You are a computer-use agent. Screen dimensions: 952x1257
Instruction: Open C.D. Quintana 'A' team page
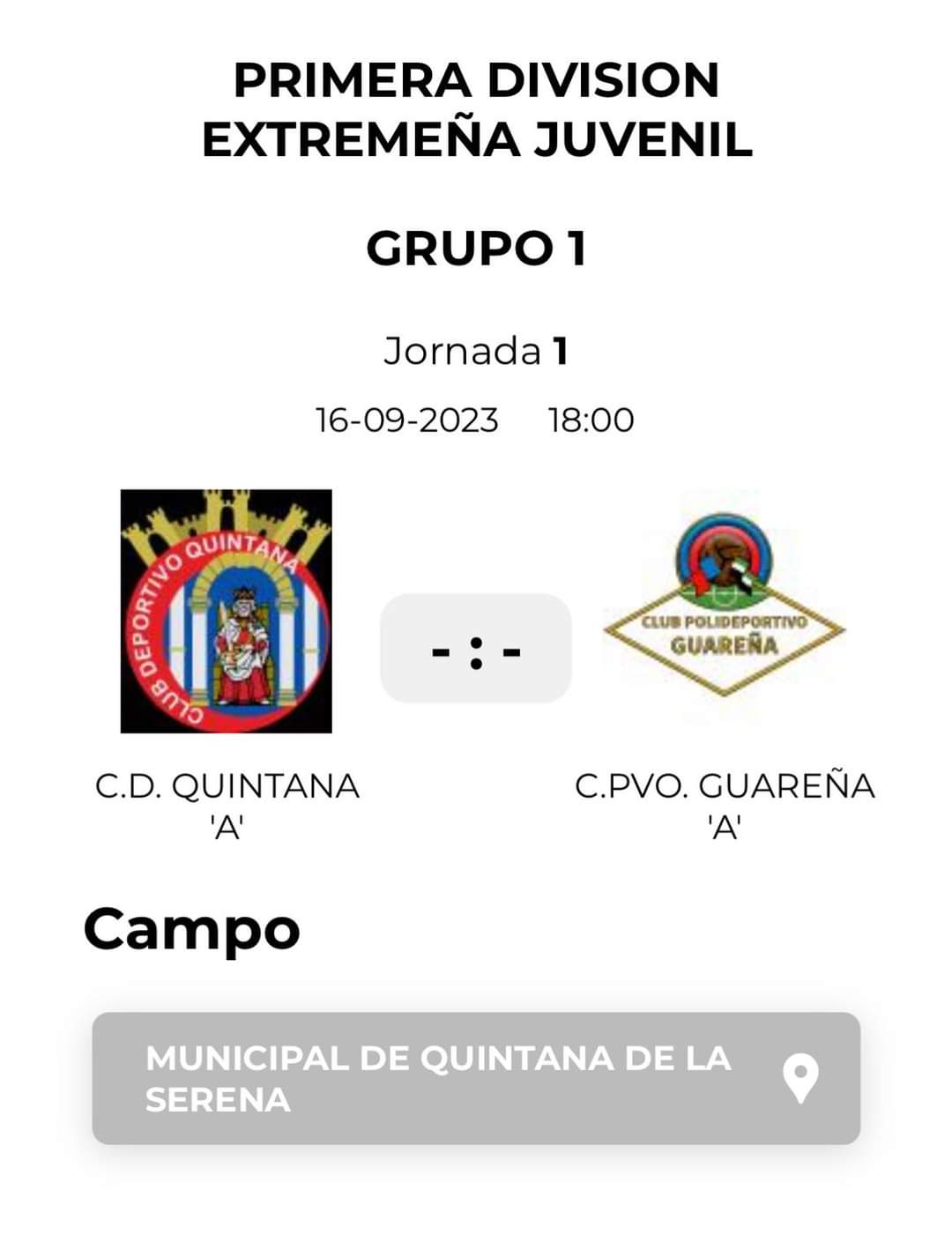click(227, 611)
